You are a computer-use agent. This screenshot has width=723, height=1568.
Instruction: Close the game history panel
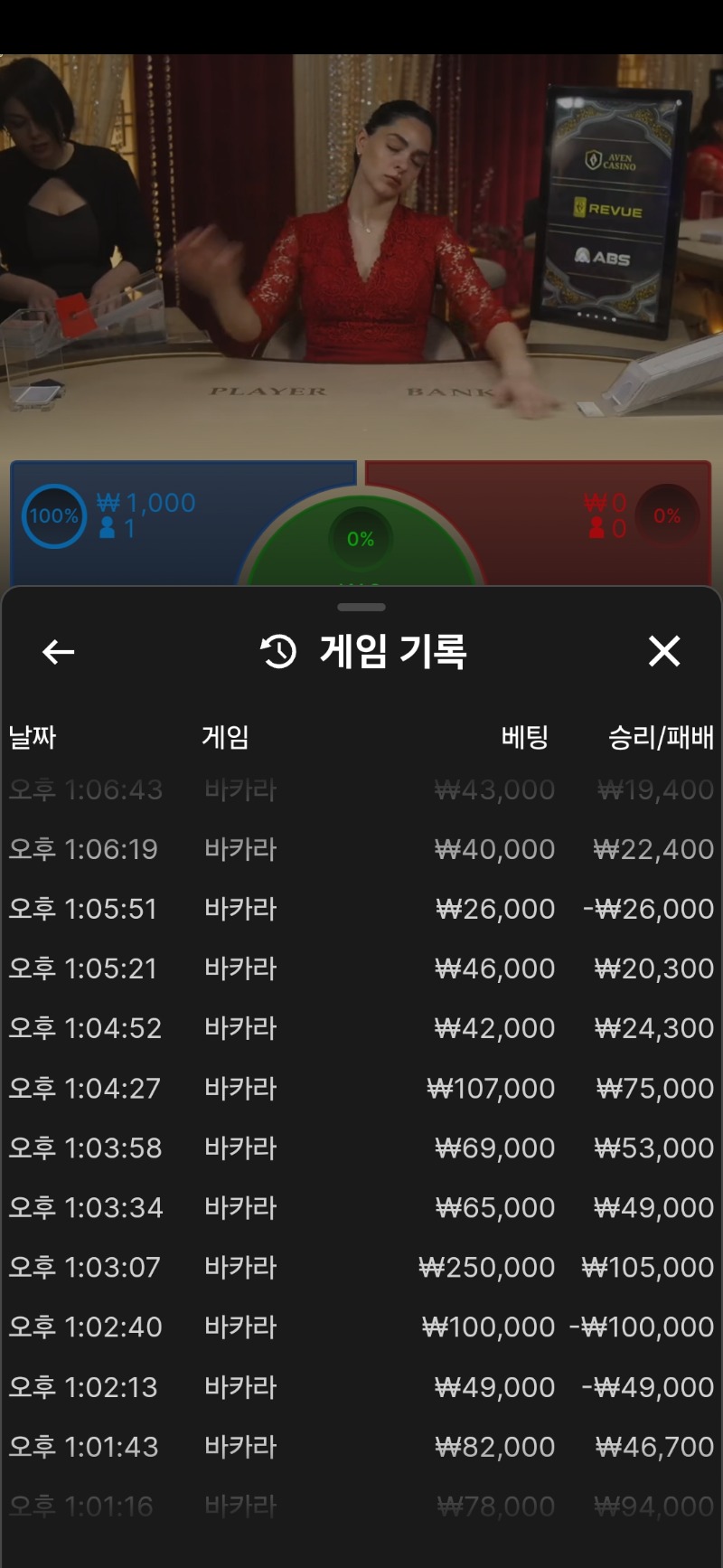coord(664,651)
